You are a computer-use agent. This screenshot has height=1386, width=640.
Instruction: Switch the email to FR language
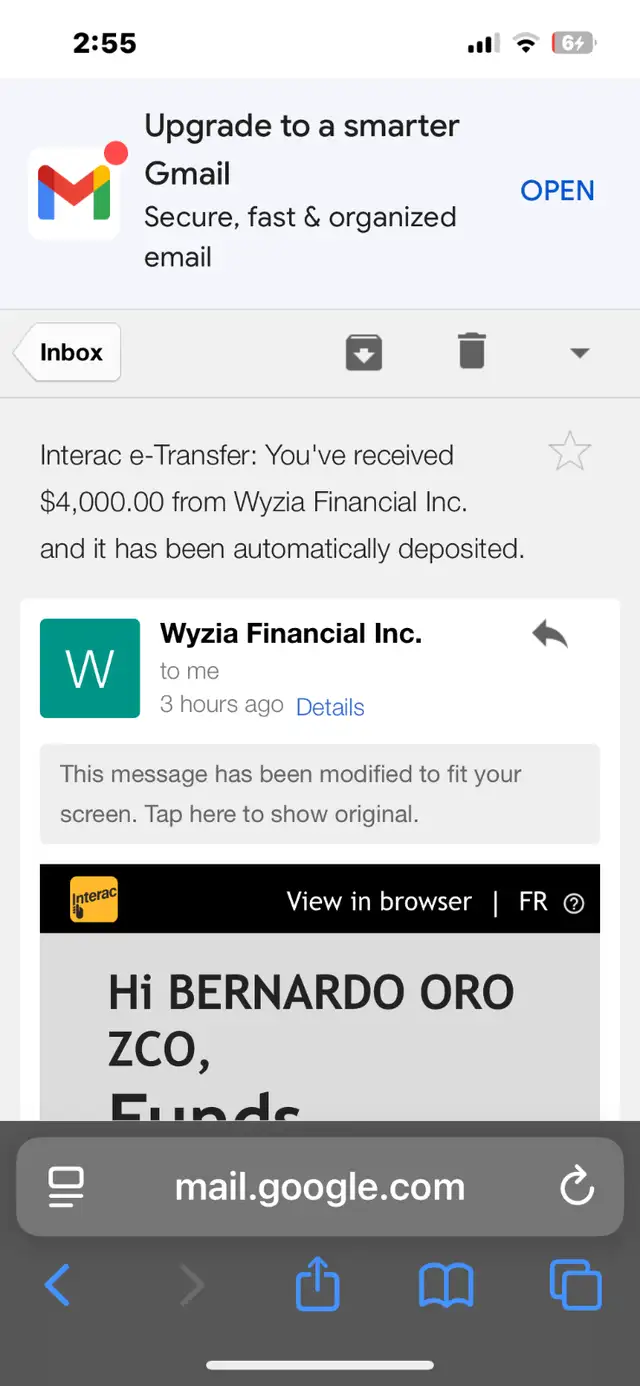pyautogui.click(x=533, y=901)
